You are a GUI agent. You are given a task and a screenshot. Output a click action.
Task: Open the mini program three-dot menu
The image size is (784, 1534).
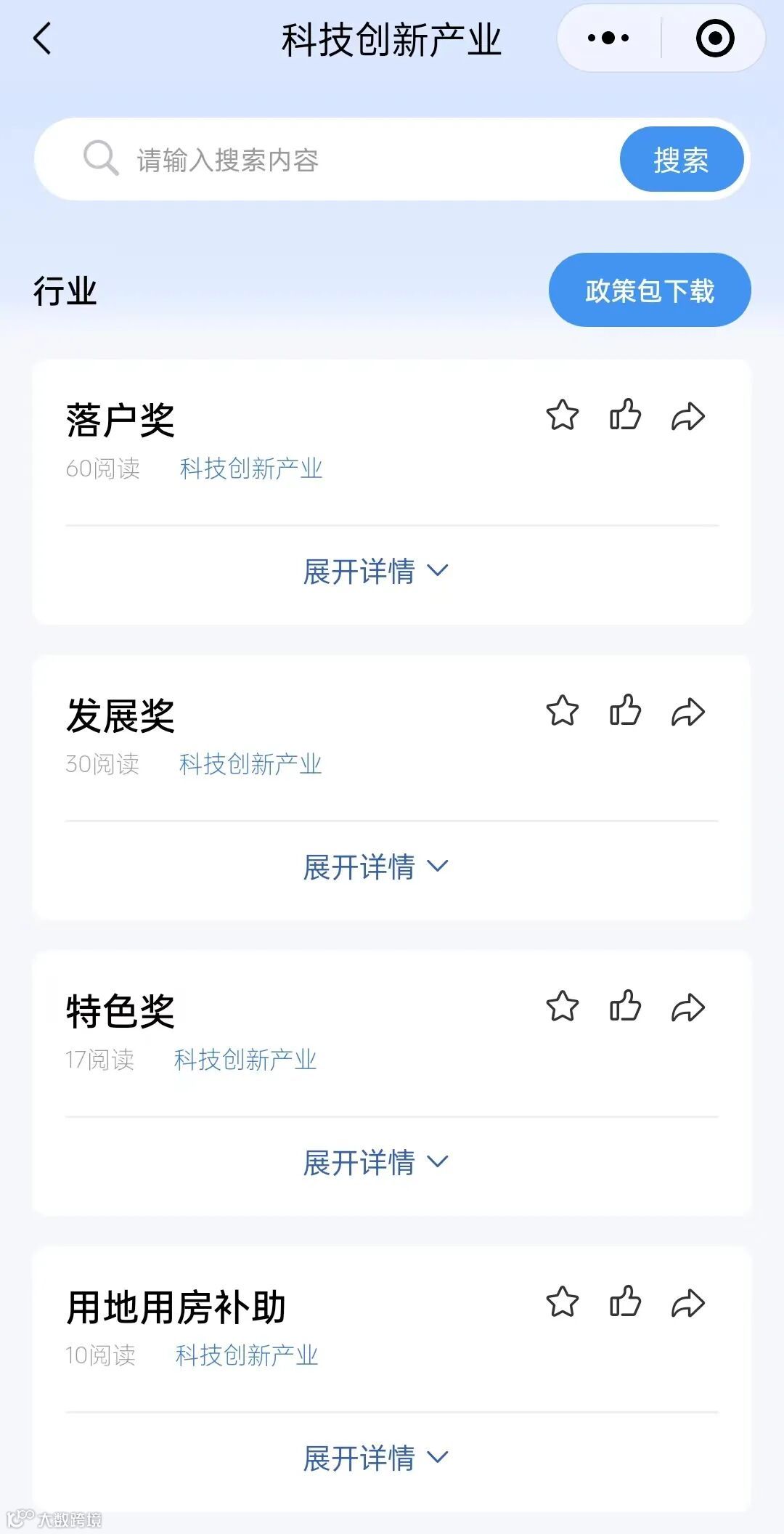(608, 38)
